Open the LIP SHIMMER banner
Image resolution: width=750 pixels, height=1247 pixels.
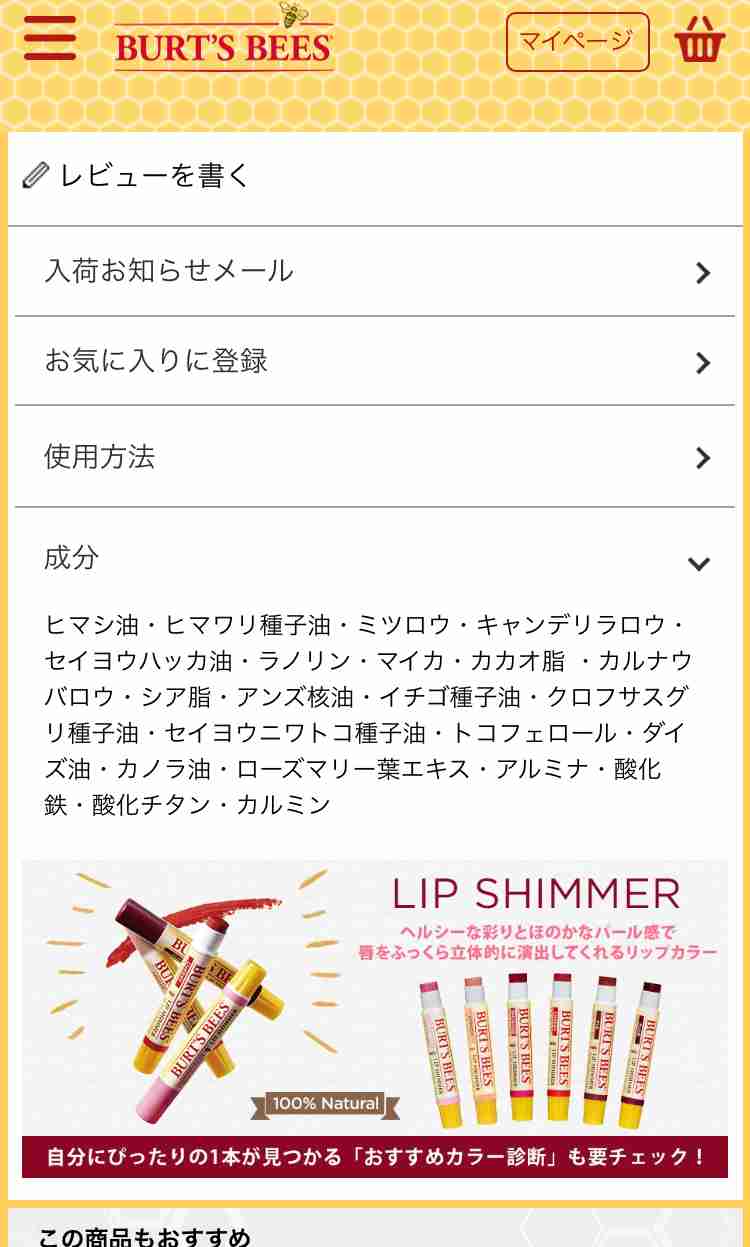[375, 1019]
